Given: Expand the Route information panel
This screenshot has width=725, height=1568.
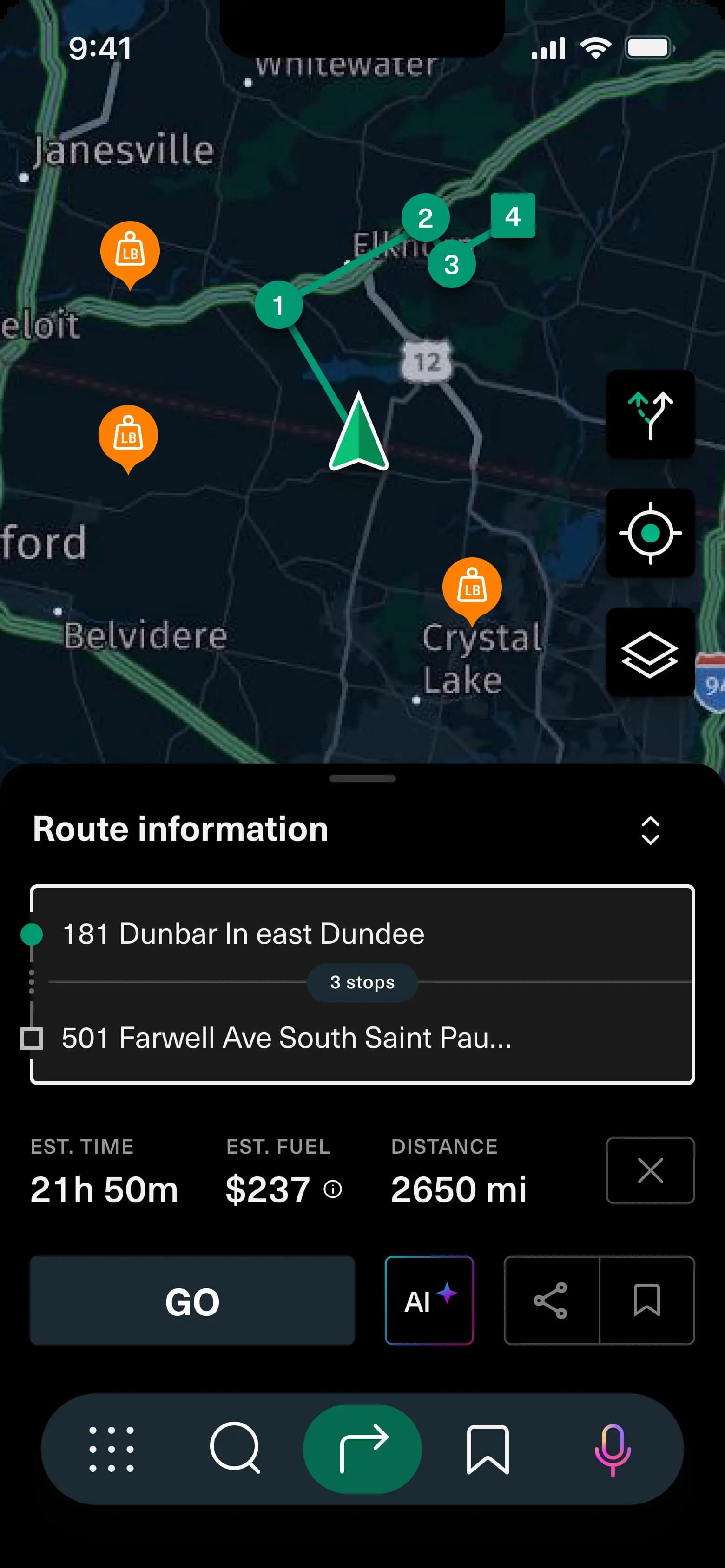Looking at the screenshot, I should click(x=650, y=830).
